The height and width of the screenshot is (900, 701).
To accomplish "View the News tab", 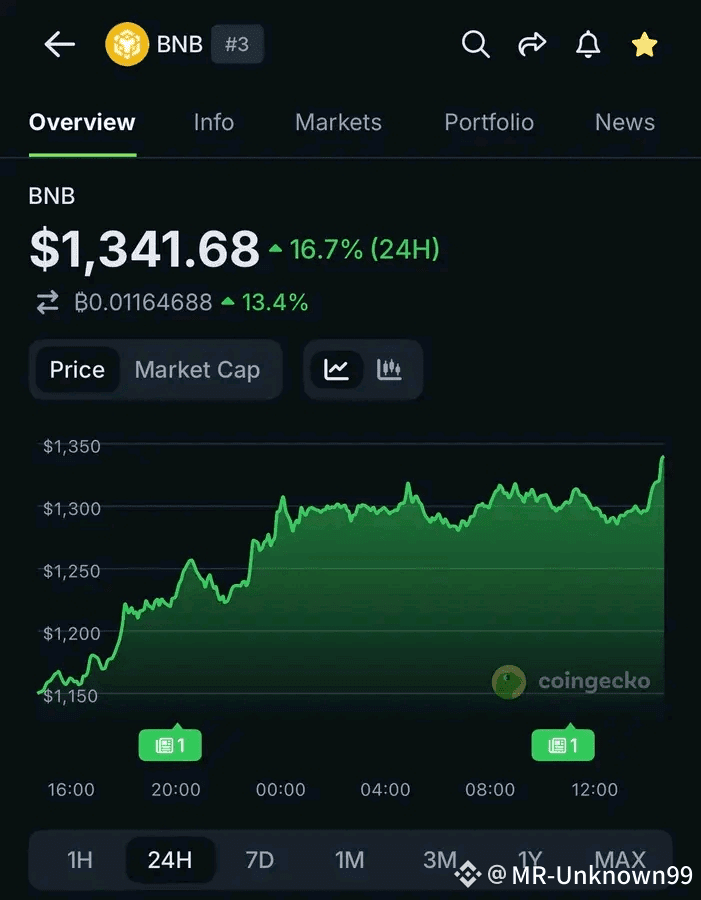I will coord(624,122).
